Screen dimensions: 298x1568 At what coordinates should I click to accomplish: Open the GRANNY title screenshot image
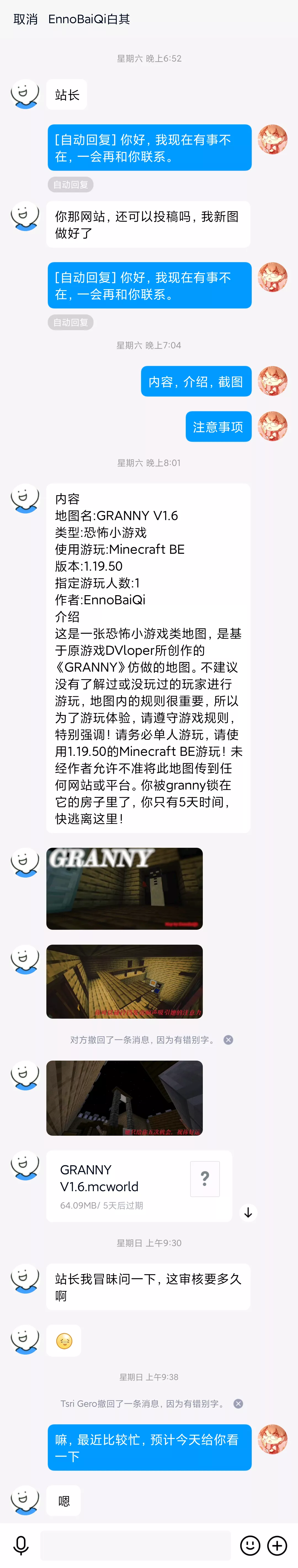coord(124,888)
